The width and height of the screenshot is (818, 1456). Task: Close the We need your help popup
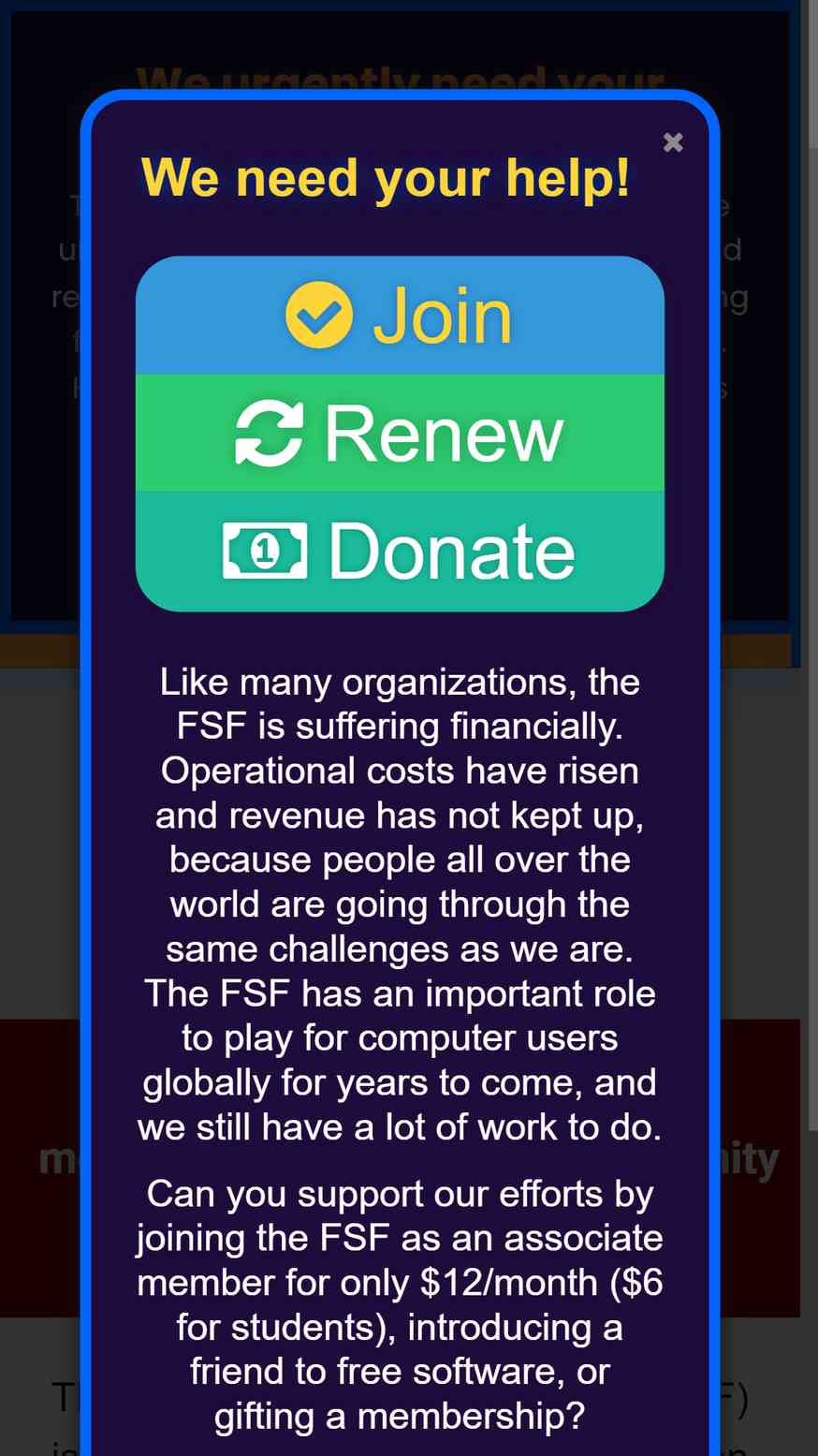click(673, 142)
